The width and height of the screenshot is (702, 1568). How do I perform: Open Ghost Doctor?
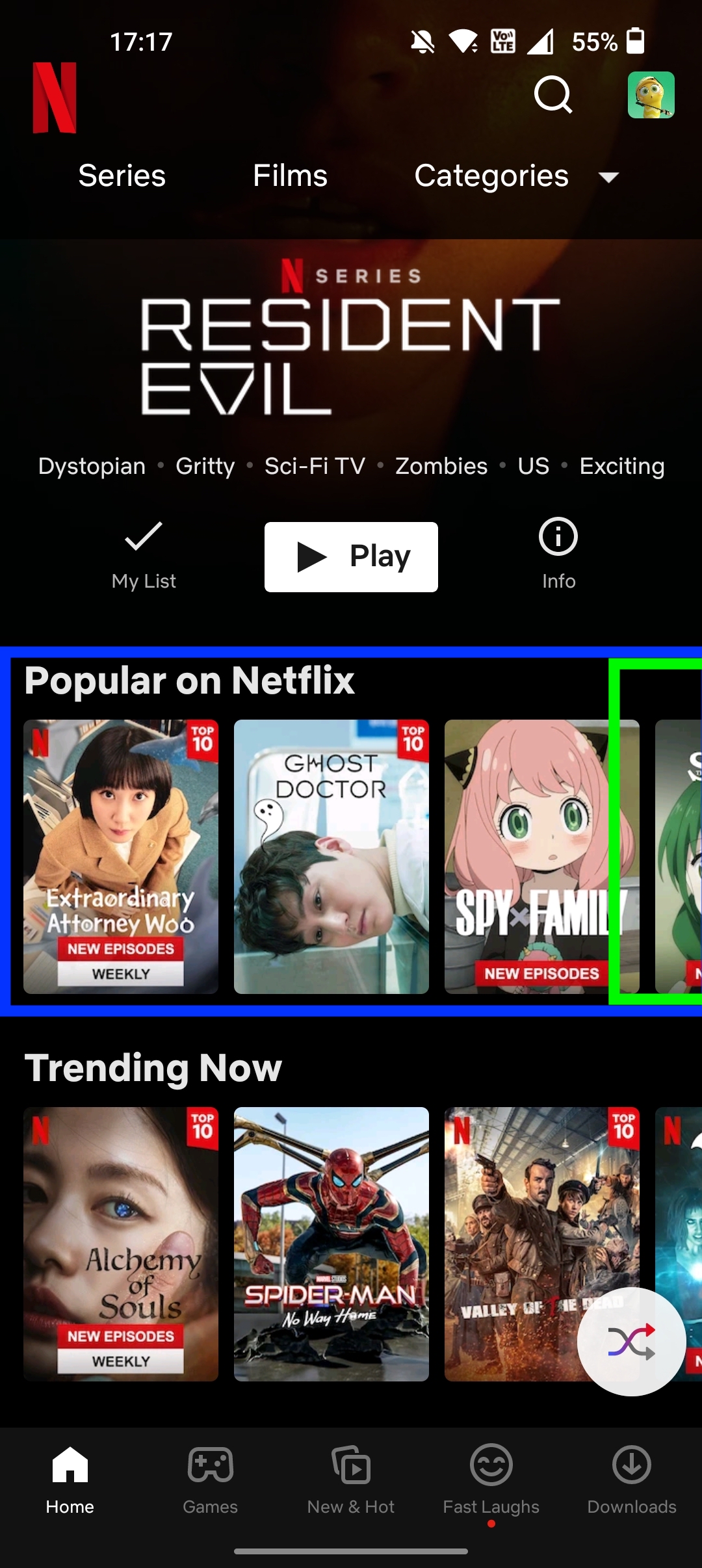click(331, 856)
